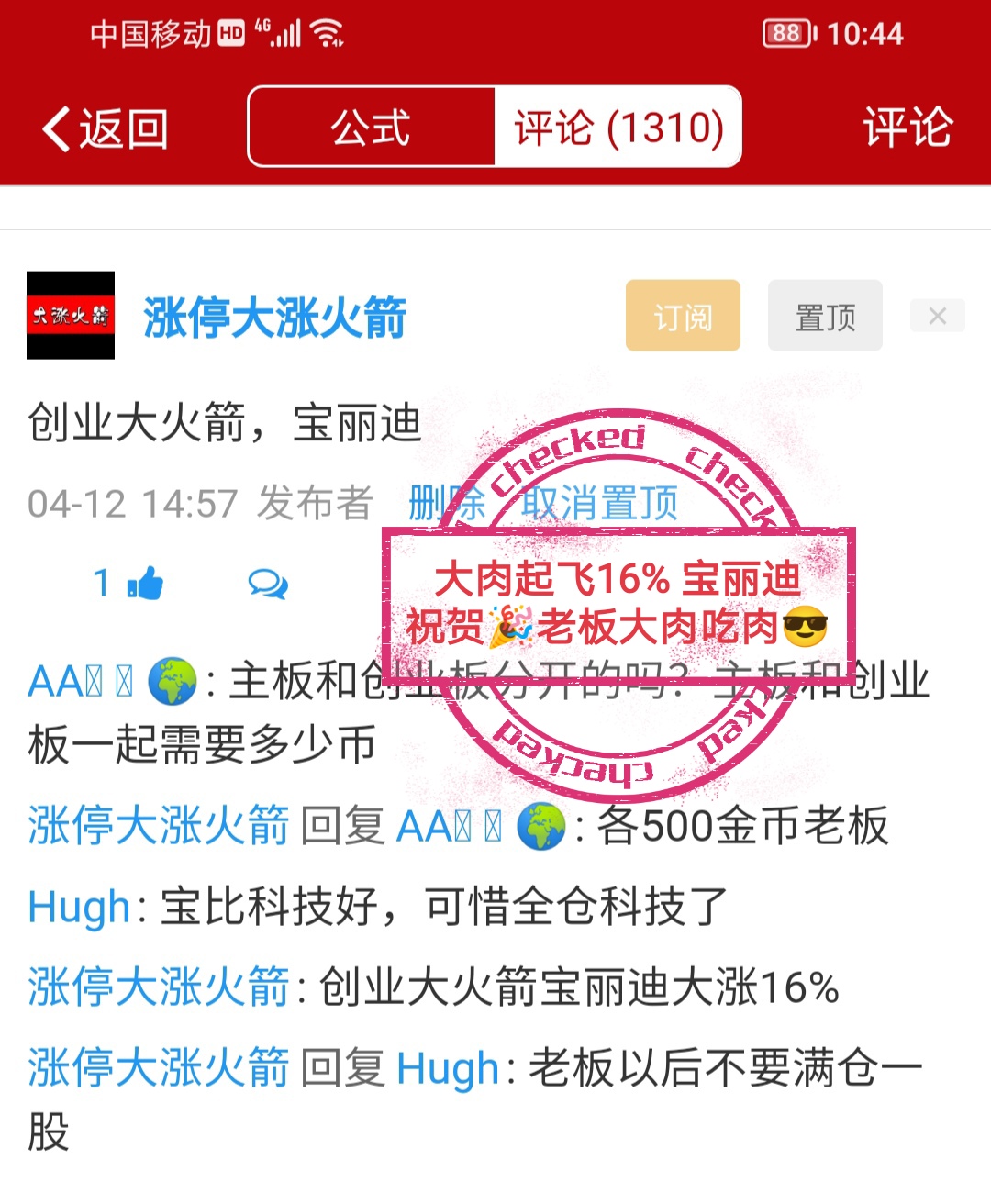This screenshot has height=1204, width=991.
Task: Tap the 置顶 pin button
Action: point(825,317)
